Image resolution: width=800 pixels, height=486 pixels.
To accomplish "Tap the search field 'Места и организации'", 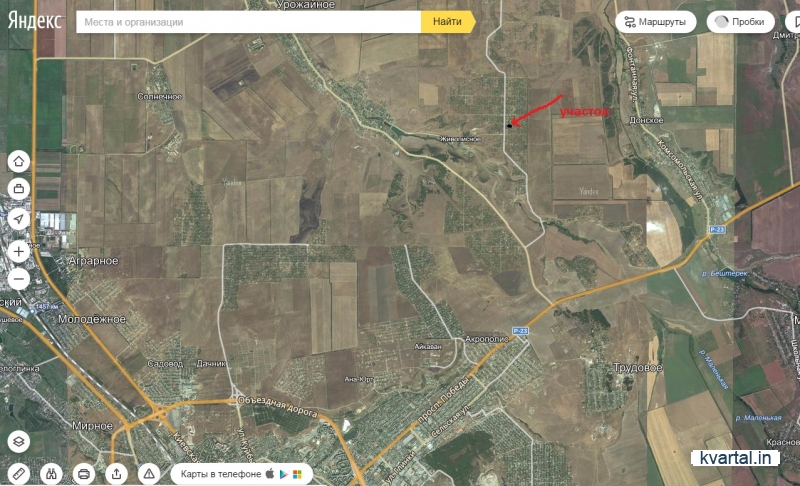I will pos(248,21).
